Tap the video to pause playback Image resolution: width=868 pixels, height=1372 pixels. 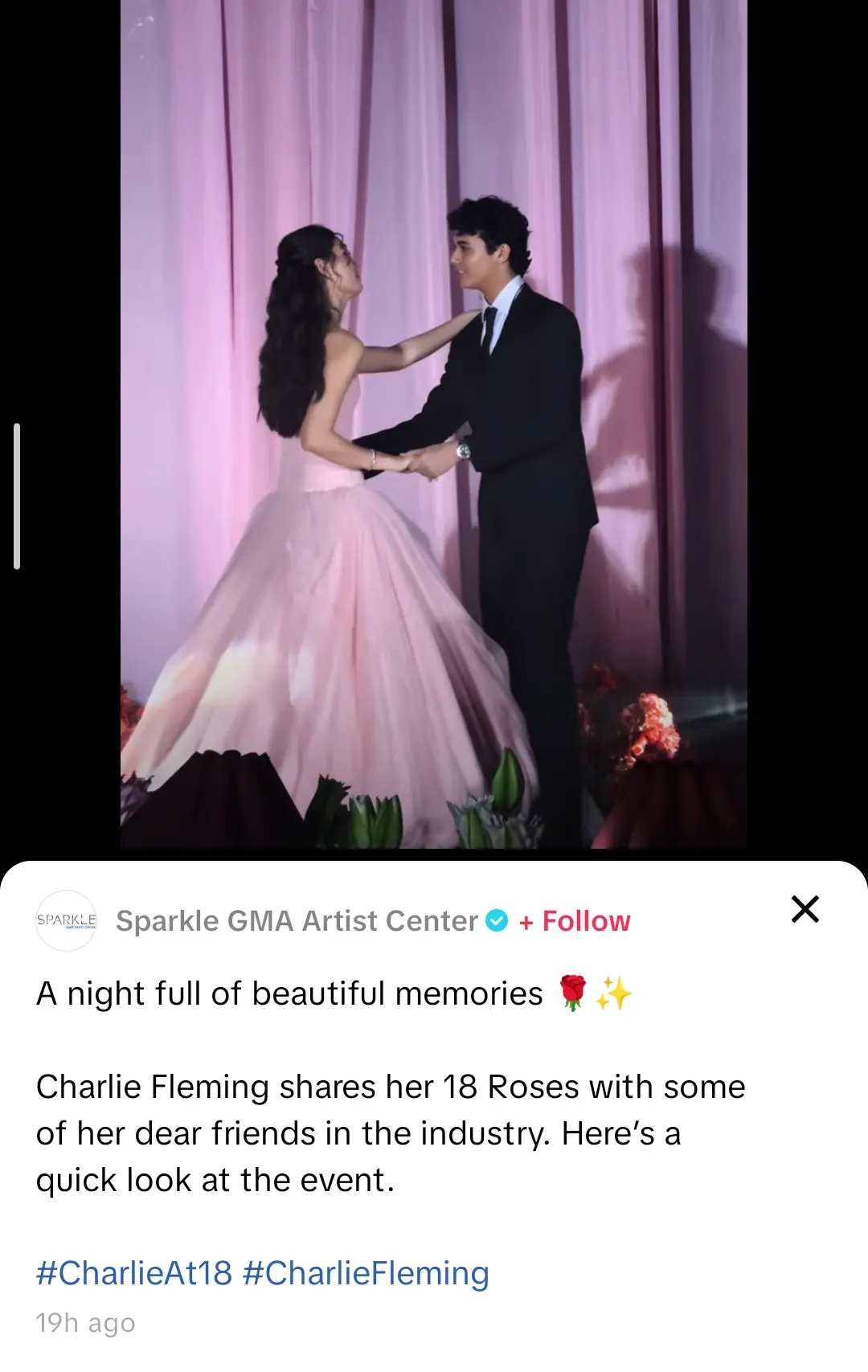pos(434,424)
